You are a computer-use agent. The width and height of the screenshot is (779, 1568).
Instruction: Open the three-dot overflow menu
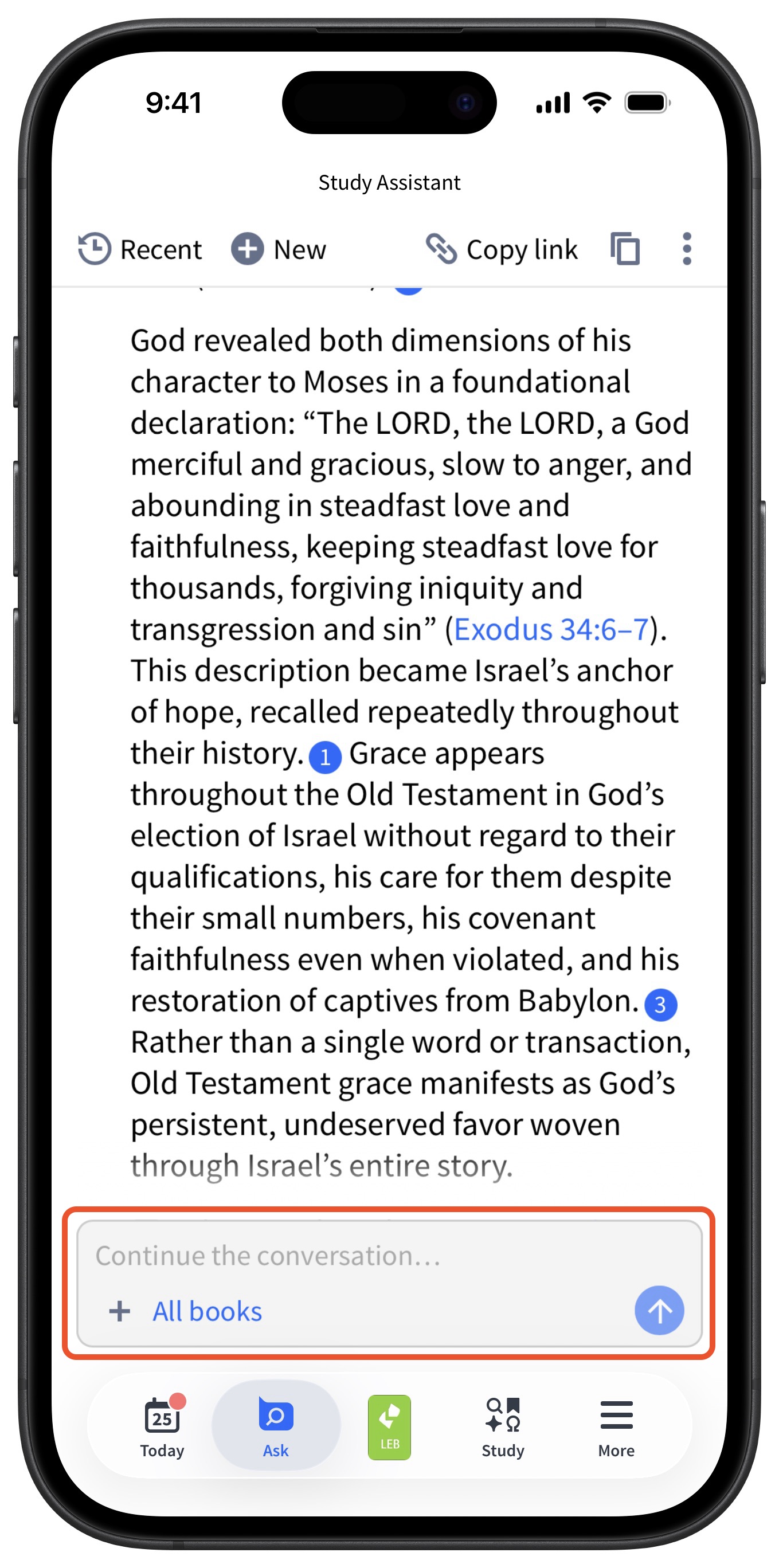click(687, 249)
